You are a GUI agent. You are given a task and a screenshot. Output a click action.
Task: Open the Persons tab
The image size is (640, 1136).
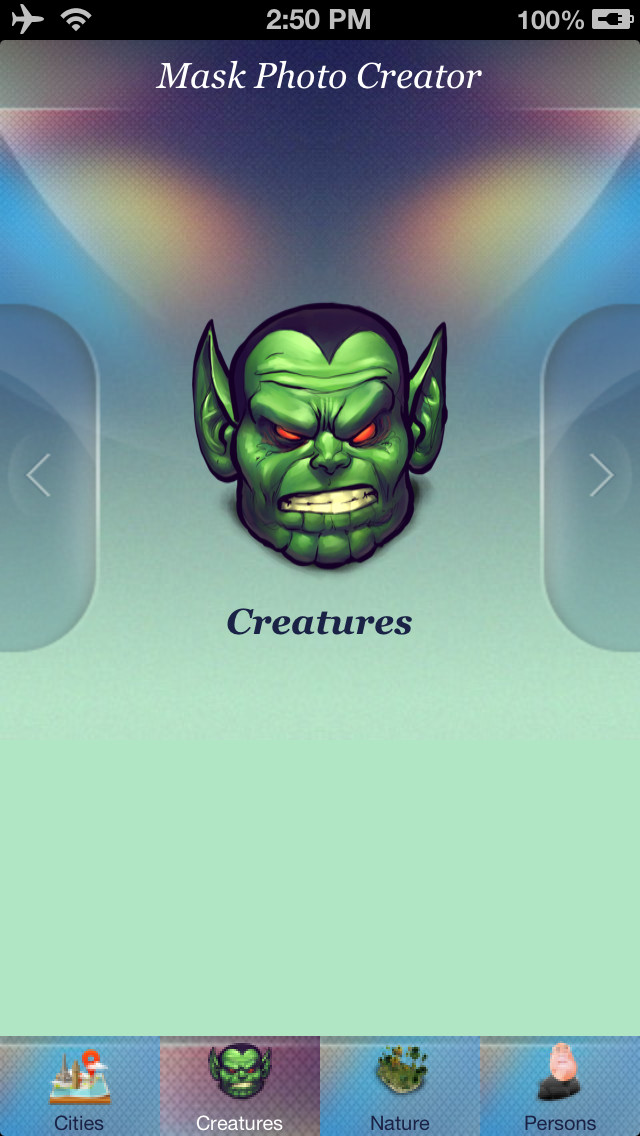560,1086
